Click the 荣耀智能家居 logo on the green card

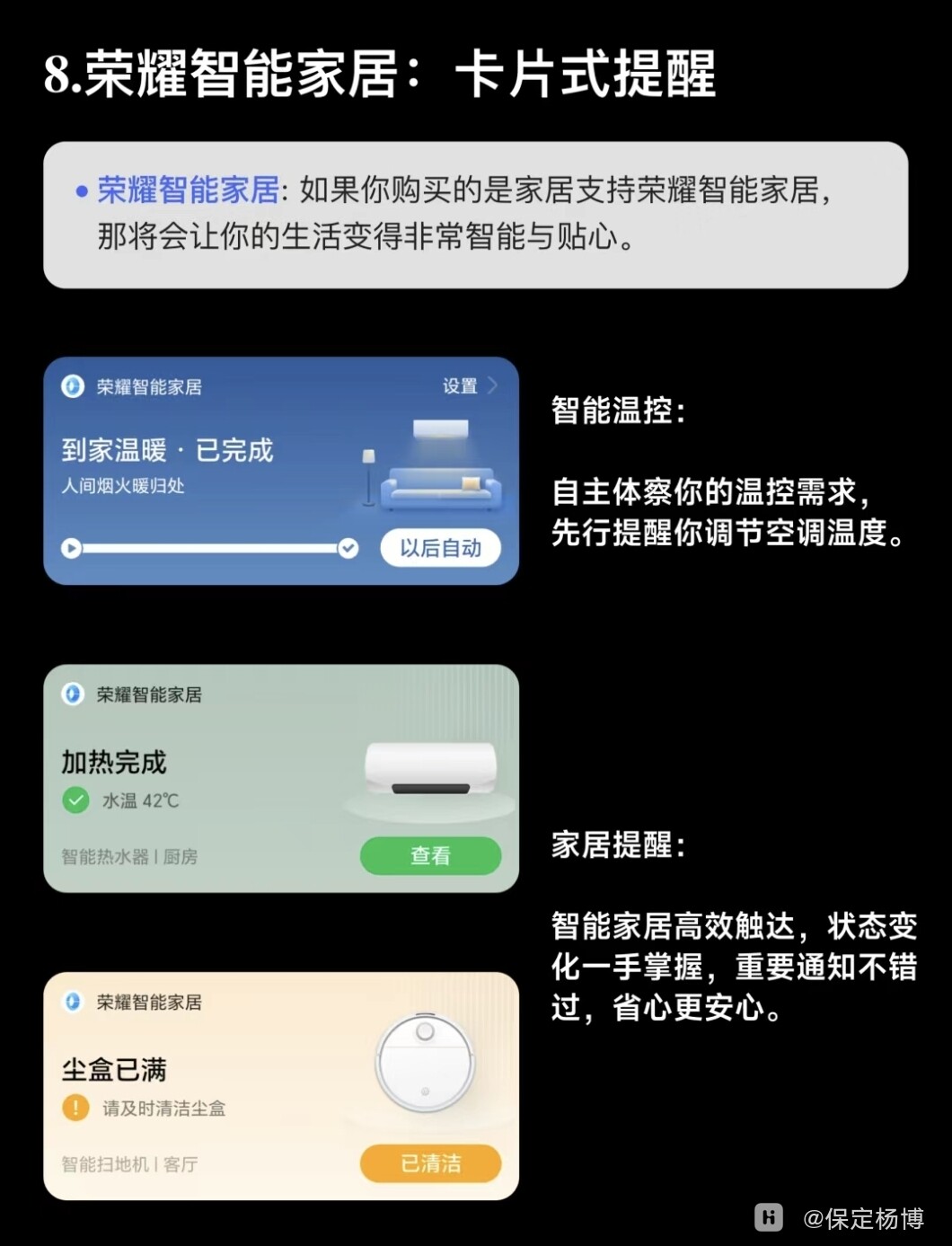[72, 694]
